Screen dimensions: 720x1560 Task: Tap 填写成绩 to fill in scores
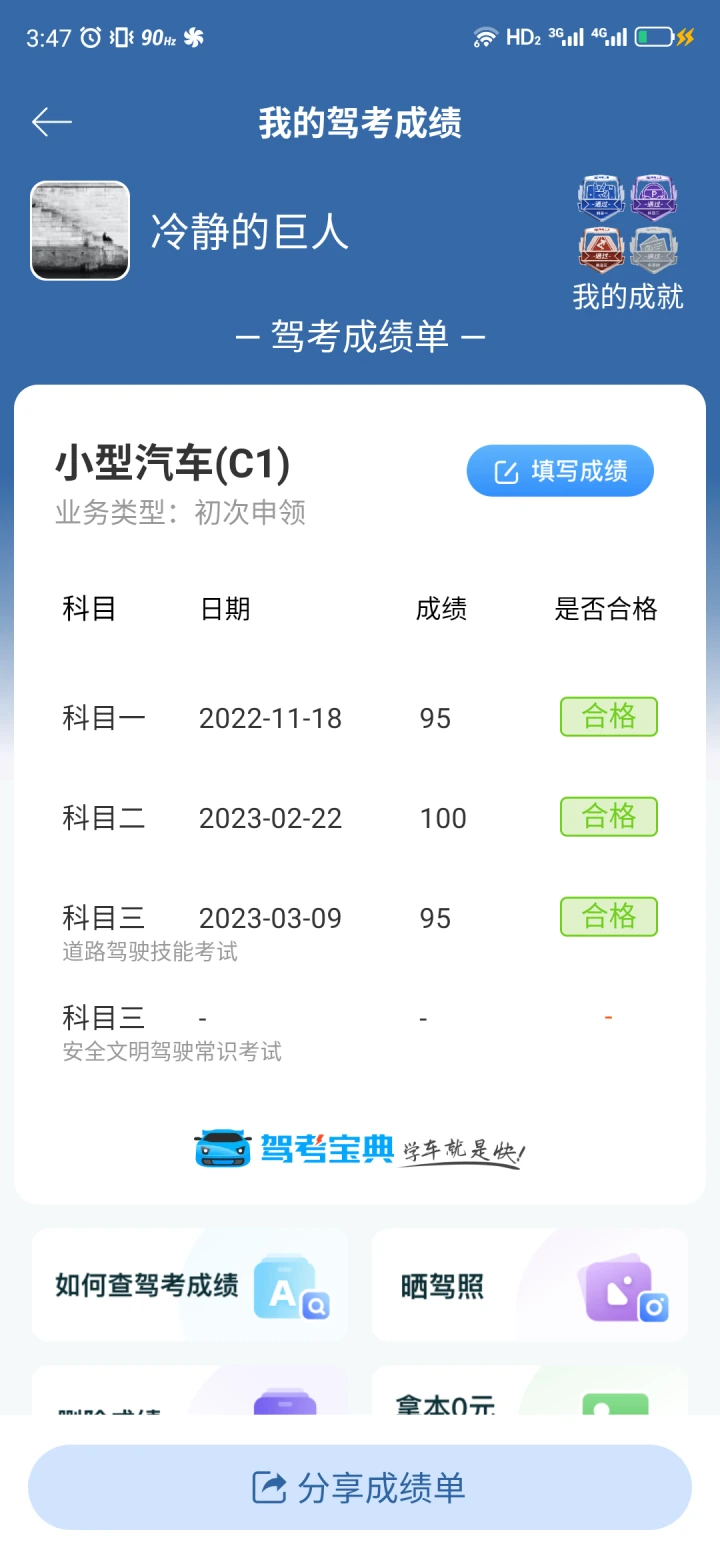[x=560, y=471]
